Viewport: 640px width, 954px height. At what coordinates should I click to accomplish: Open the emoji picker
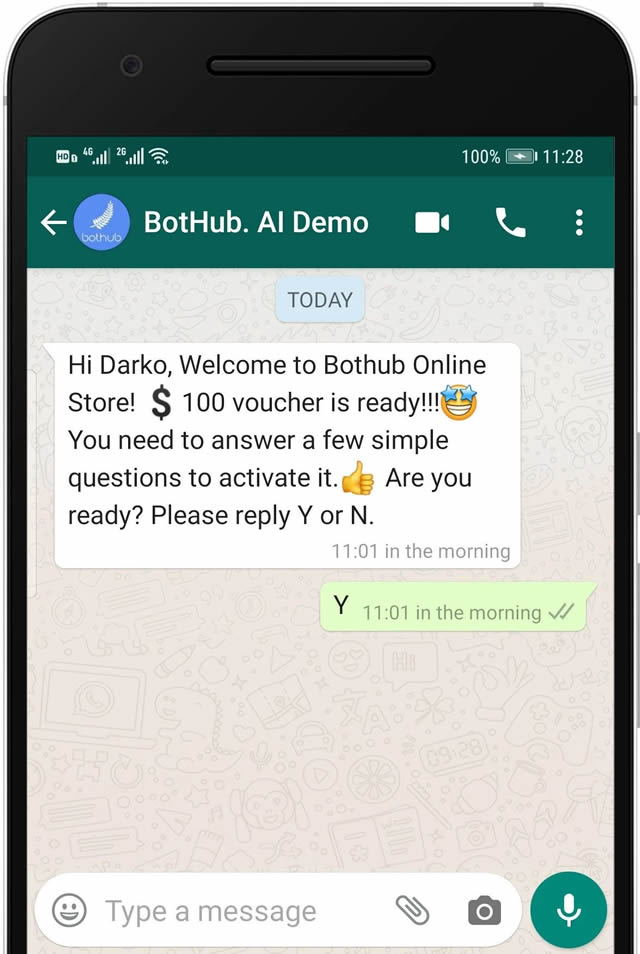[69, 911]
